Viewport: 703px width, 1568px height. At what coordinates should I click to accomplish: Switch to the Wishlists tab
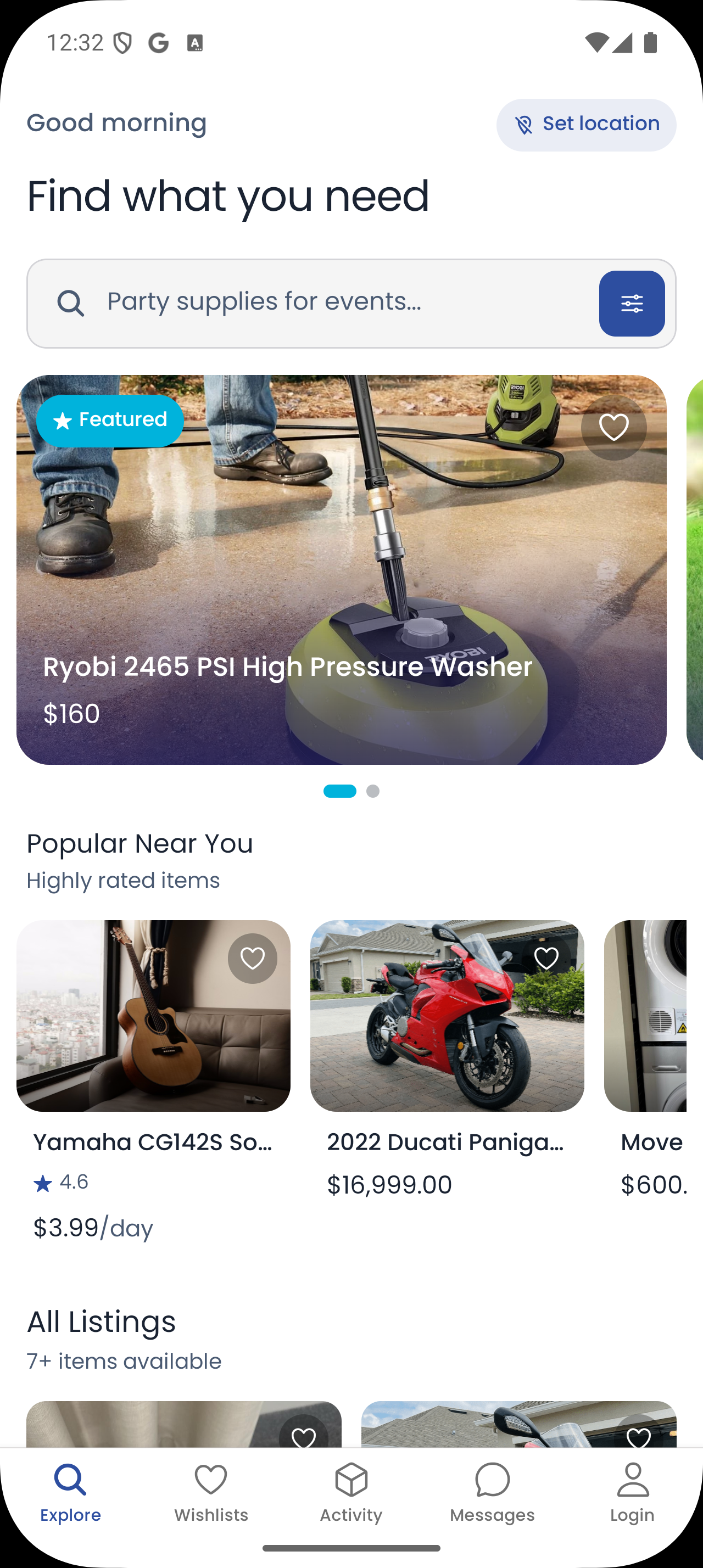211,1493
